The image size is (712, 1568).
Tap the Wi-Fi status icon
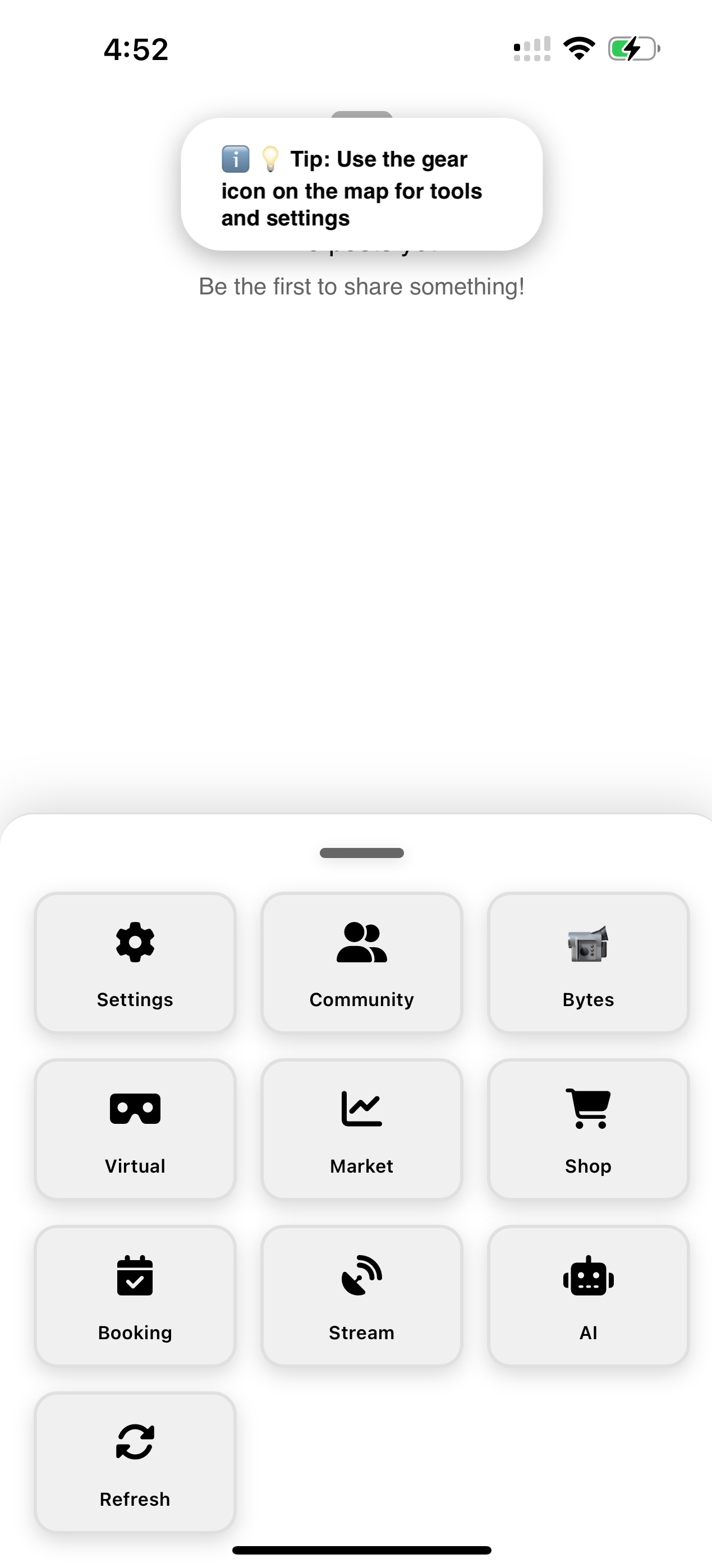[578, 50]
